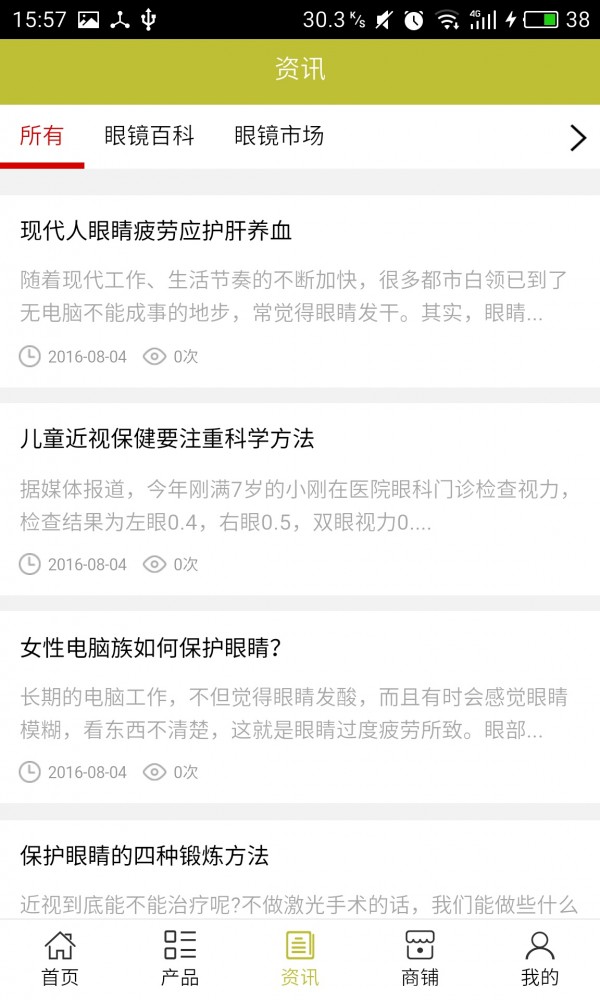Open article 现代人眼睛疲劳应护肝养血
Image resolution: width=600 pixels, height=1000 pixels.
(x=156, y=232)
